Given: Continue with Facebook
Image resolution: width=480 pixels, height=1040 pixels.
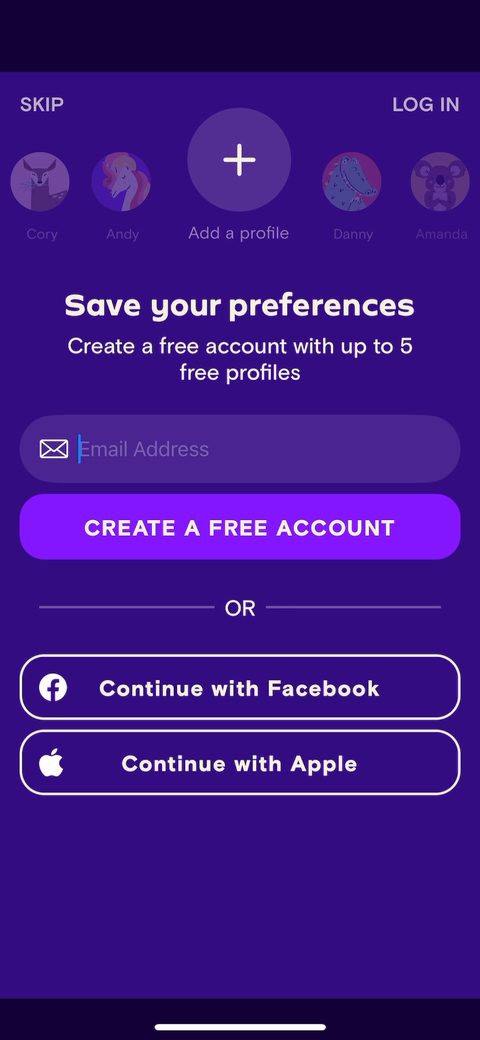Looking at the screenshot, I should tap(240, 688).
